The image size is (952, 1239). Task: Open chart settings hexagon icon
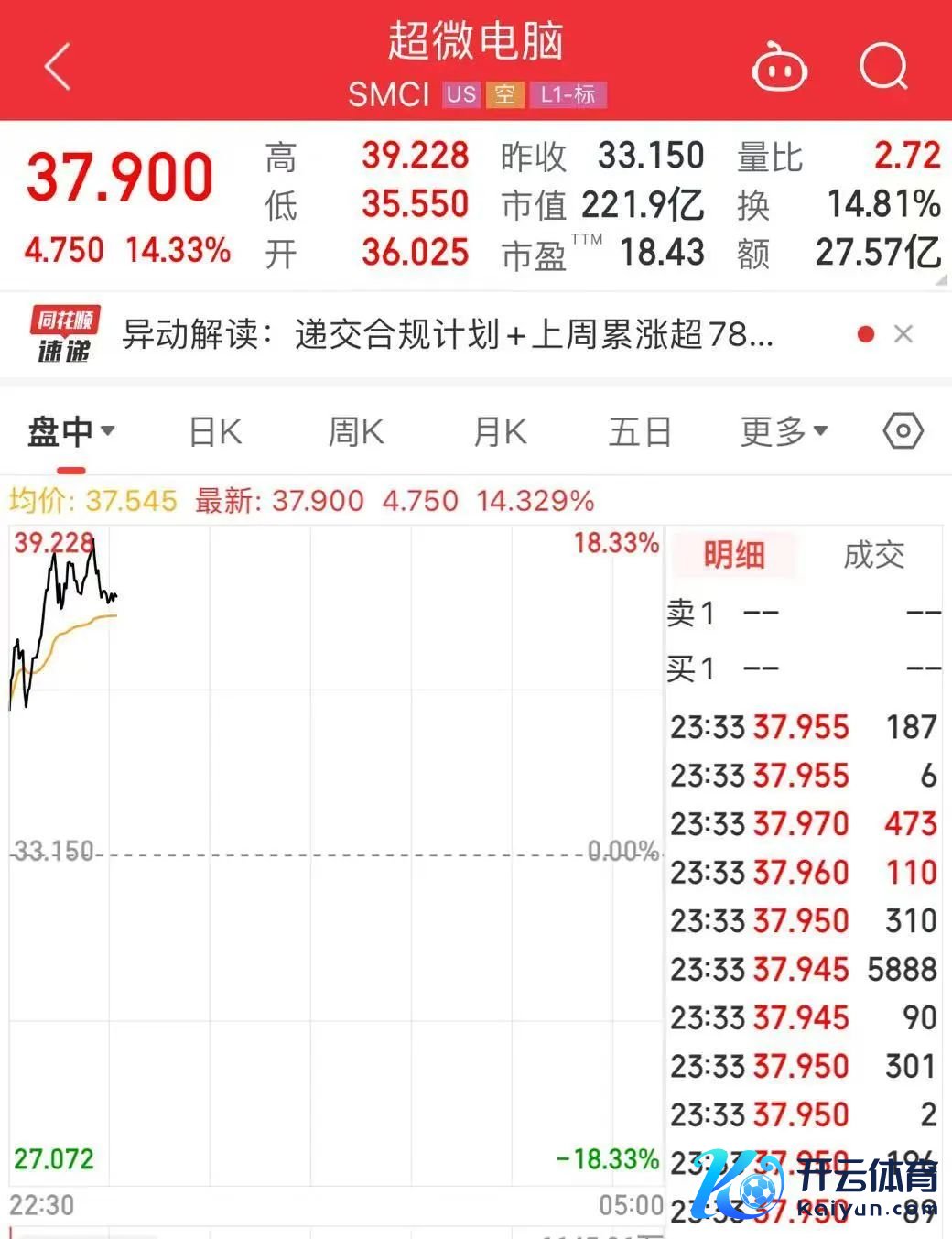point(903,430)
